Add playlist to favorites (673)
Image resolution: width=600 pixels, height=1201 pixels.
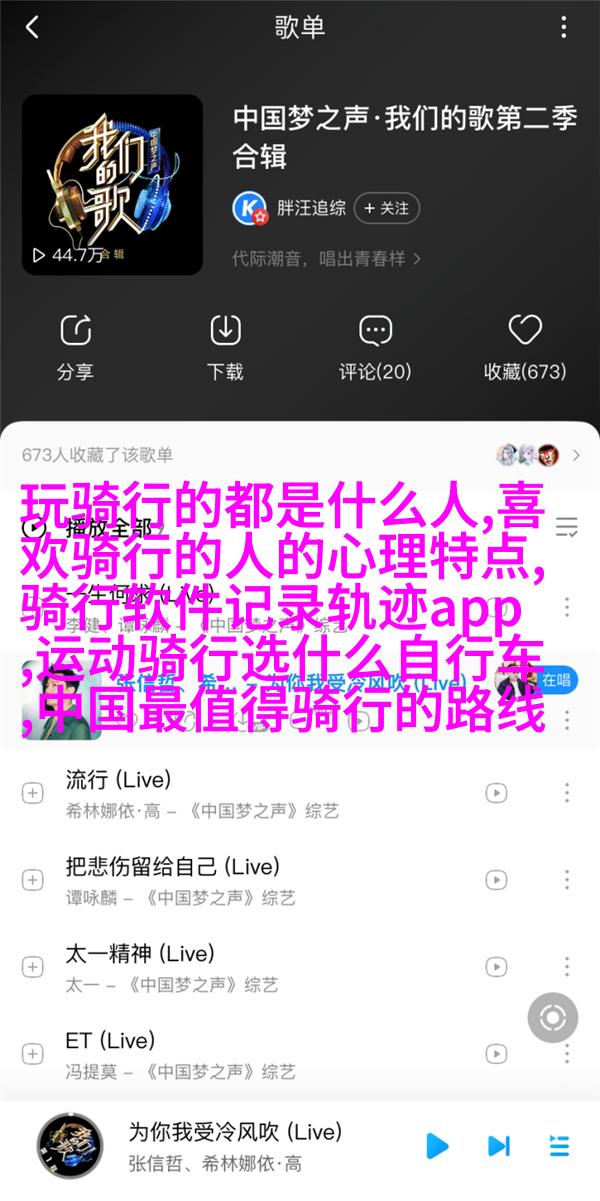(x=525, y=347)
